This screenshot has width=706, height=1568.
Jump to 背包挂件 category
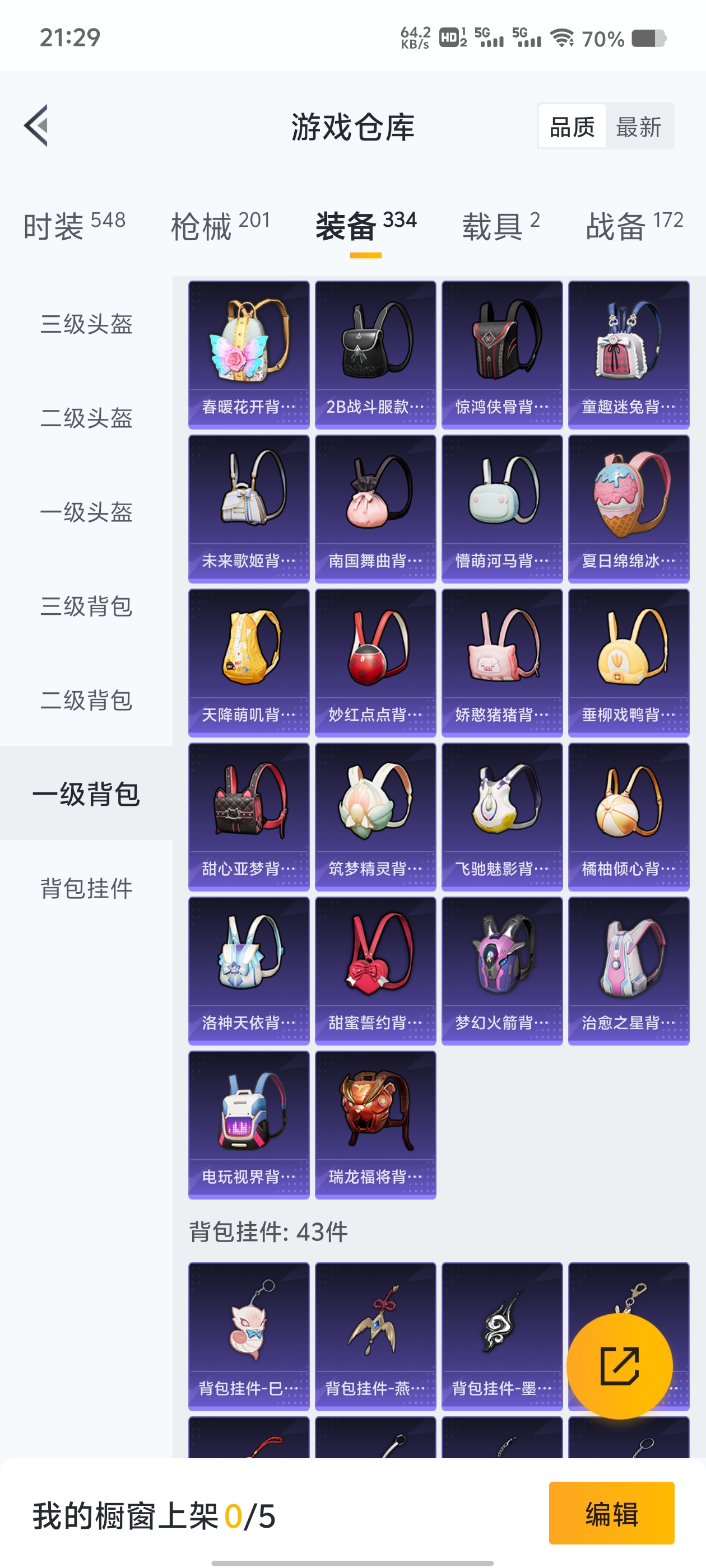86,888
